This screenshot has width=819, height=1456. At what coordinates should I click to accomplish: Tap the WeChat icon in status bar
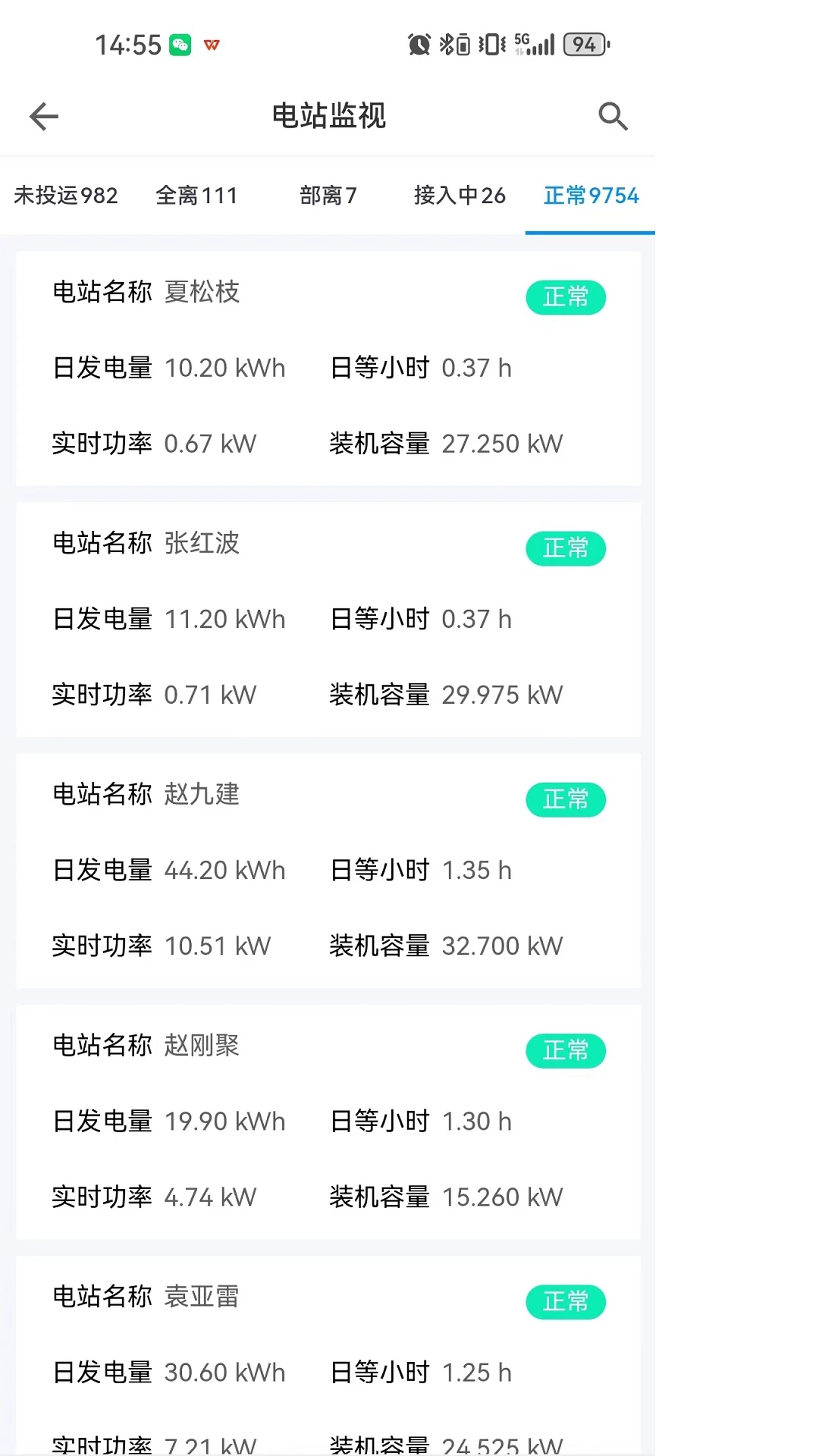click(x=180, y=45)
